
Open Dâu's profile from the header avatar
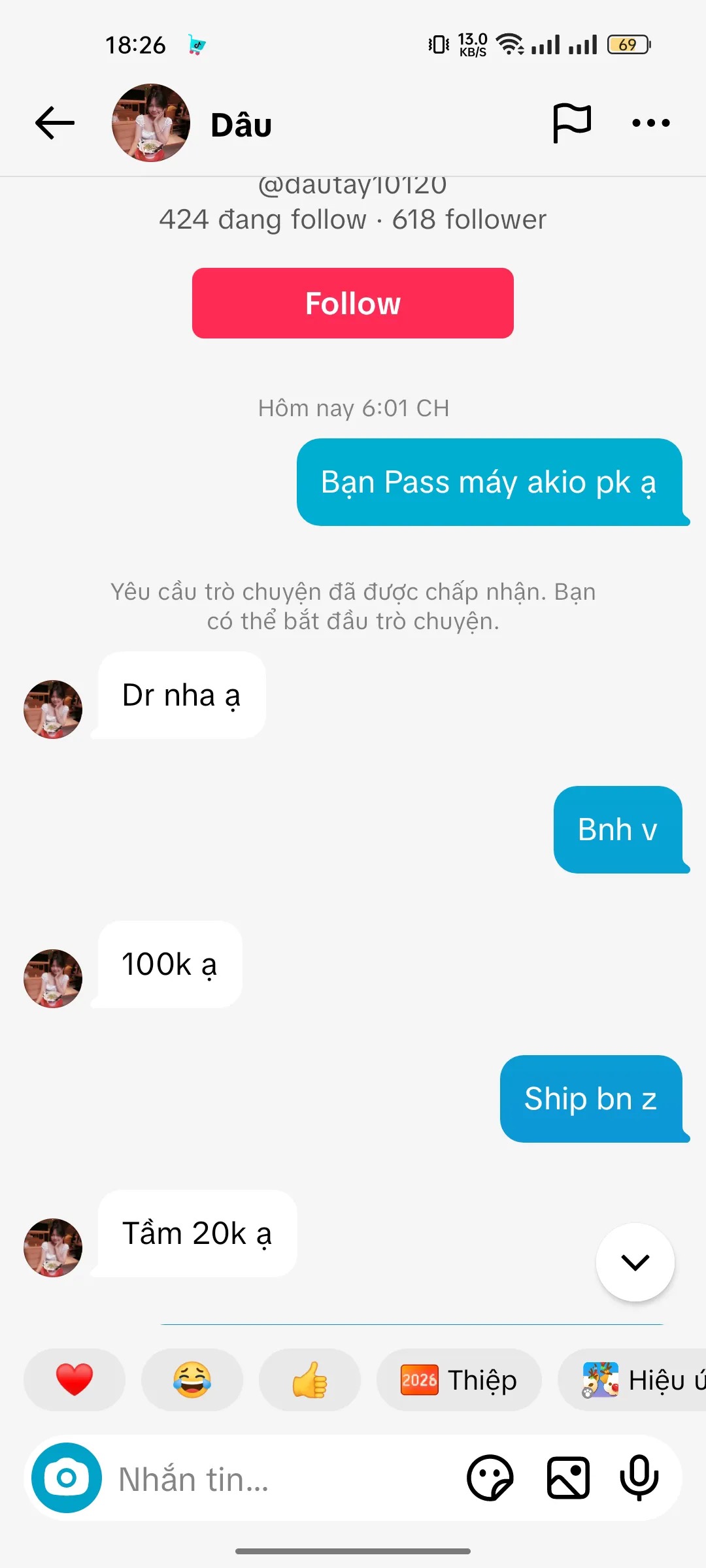[151, 123]
